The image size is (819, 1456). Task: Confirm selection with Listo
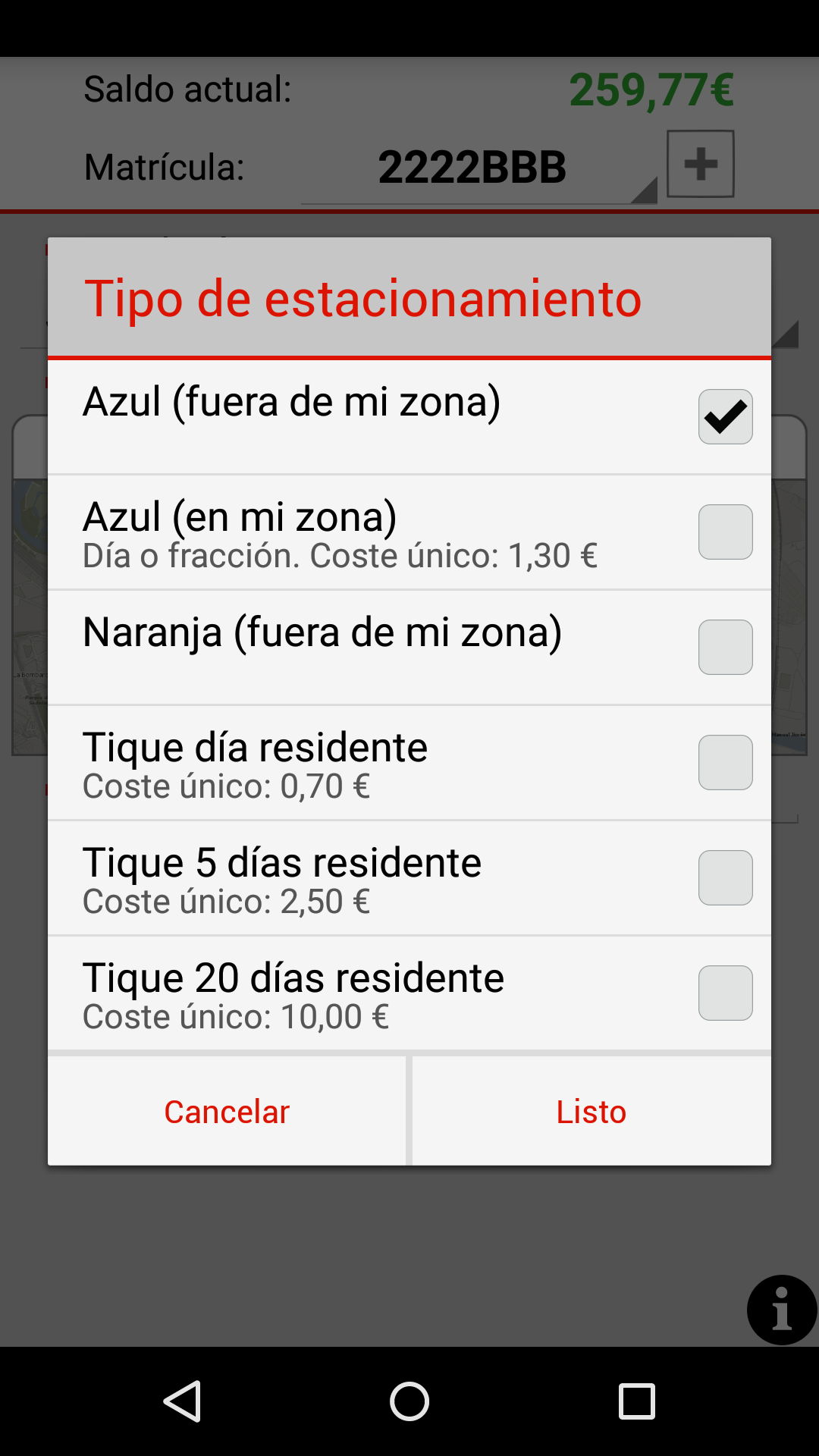[591, 1112]
